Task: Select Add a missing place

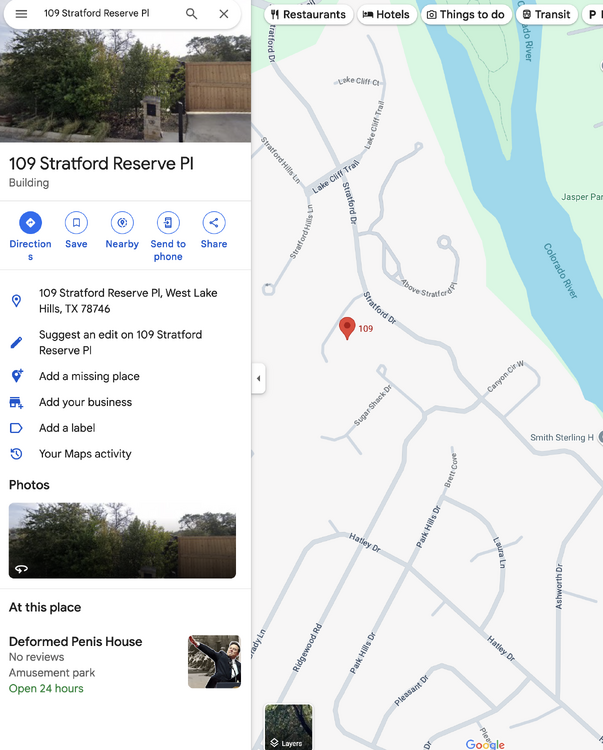Action: [89, 376]
